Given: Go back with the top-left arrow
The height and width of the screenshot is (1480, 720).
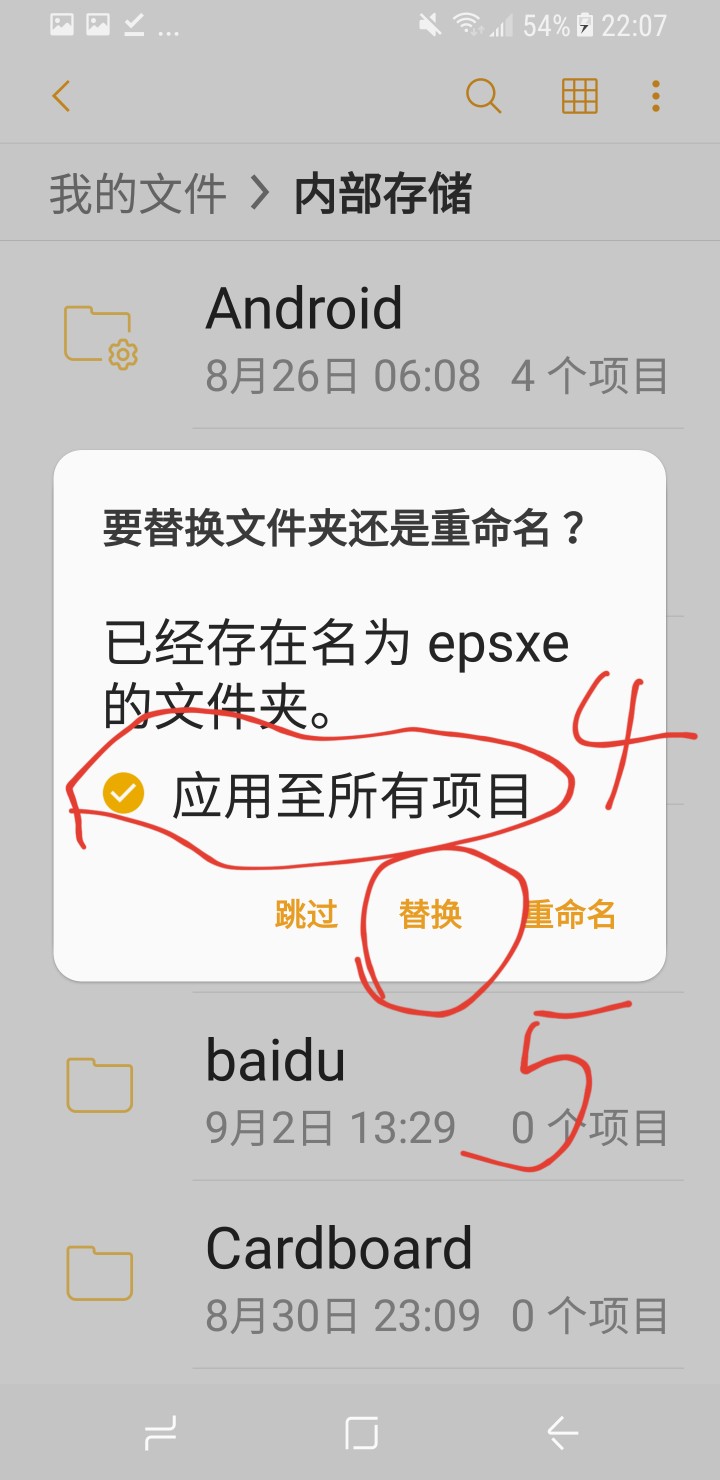Looking at the screenshot, I should 62,96.
